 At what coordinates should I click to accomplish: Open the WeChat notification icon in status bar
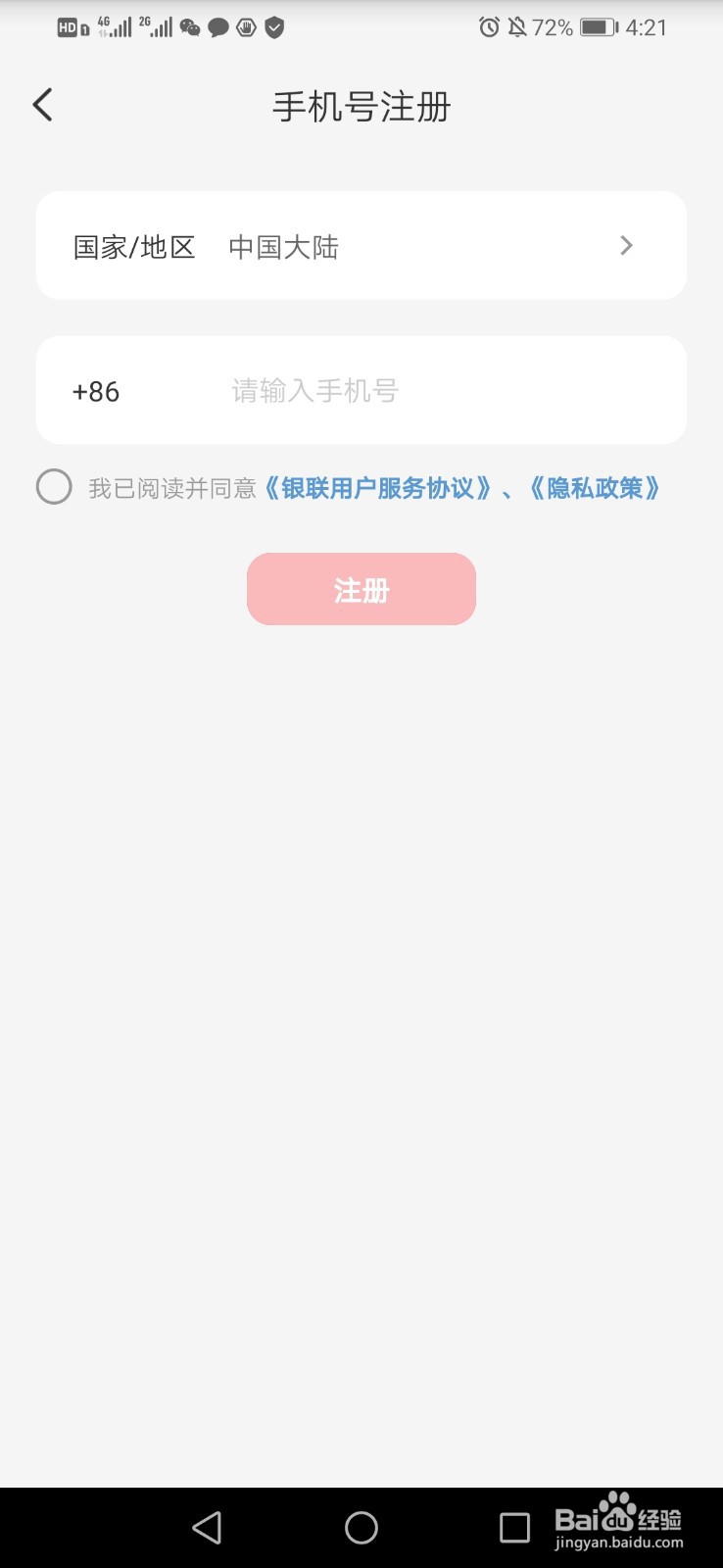coord(189,26)
